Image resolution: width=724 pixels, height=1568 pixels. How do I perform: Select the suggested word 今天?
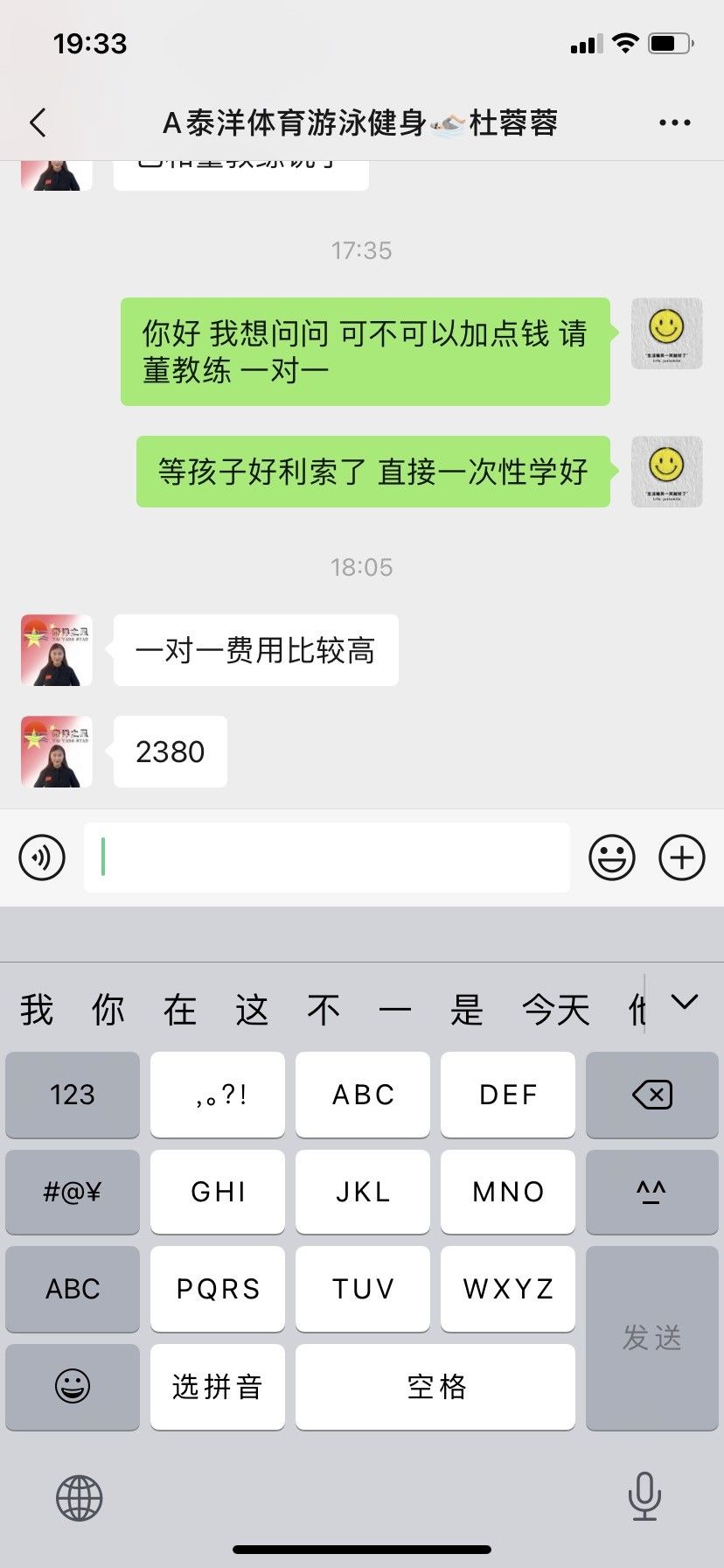point(555,1010)
